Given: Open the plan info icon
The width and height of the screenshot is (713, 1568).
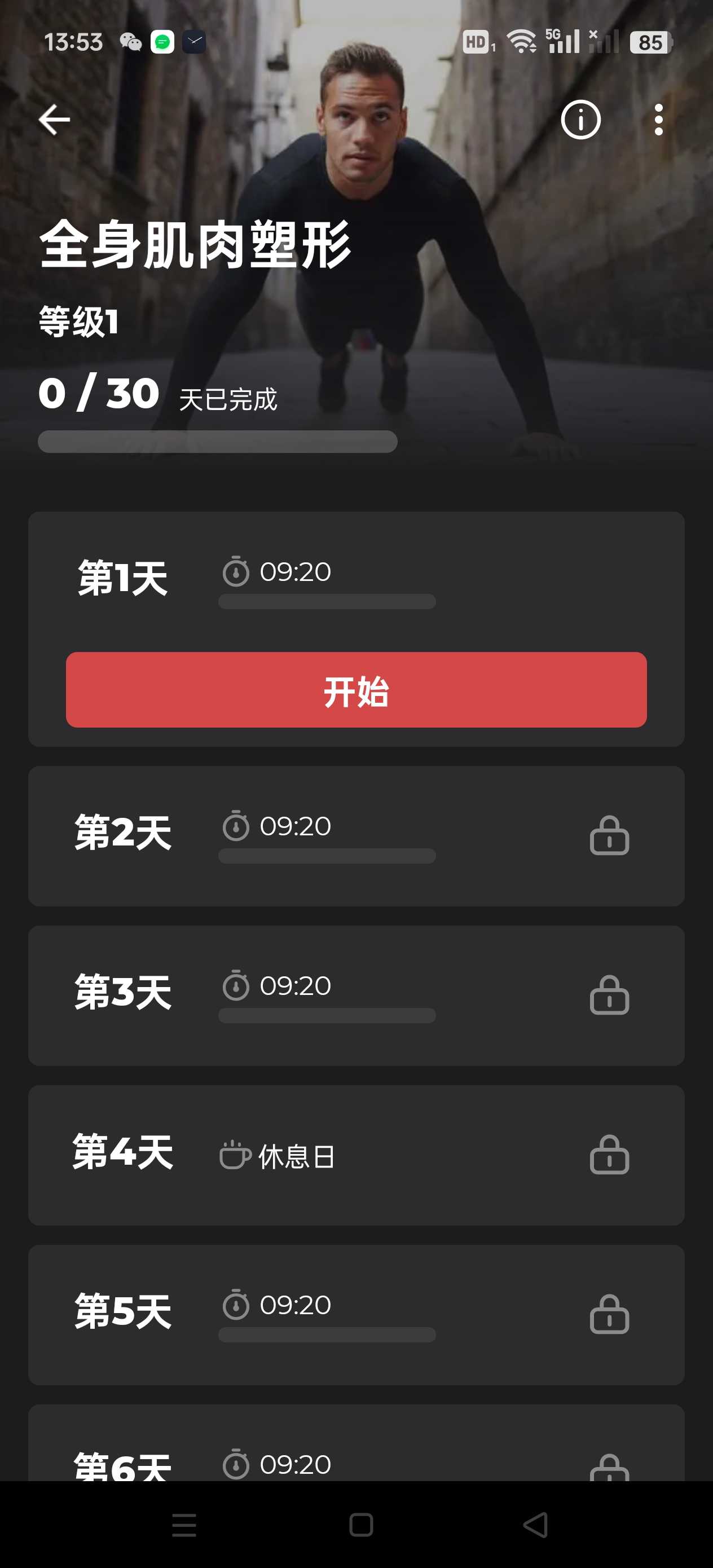Looking at the screenshot, I should 580,120.
